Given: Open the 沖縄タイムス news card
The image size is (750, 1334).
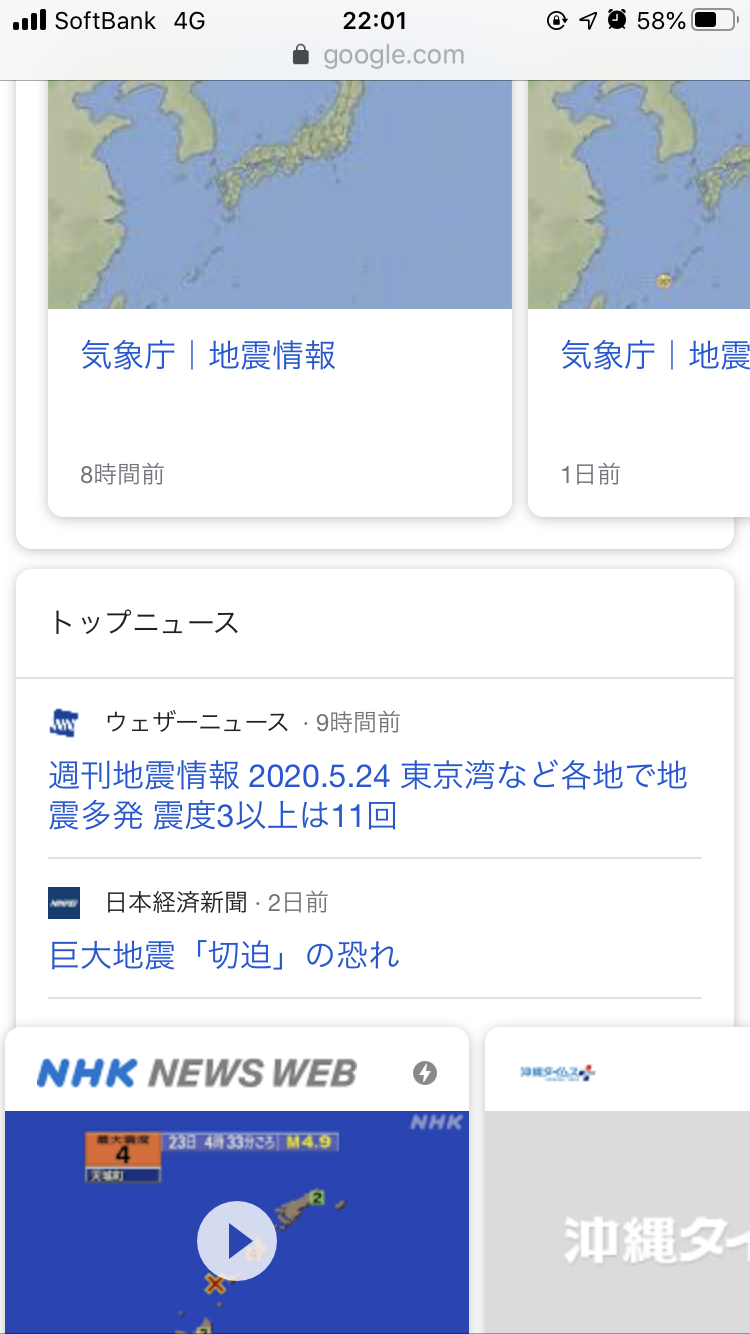Looking at the screenshot, I should (x=617, y=1180).
